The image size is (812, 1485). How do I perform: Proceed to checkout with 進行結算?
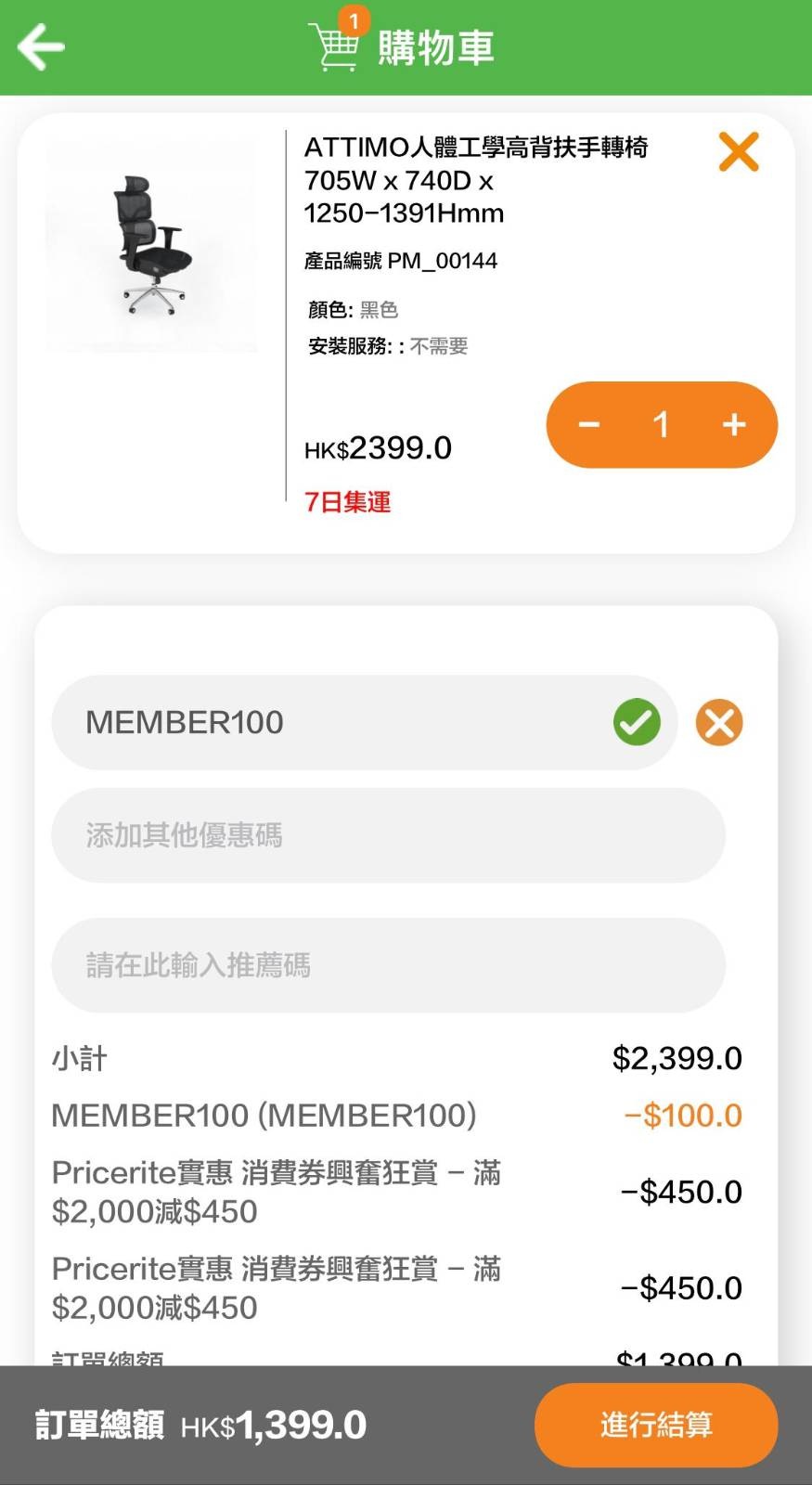pyautogui.click(x=655, y=1425)
